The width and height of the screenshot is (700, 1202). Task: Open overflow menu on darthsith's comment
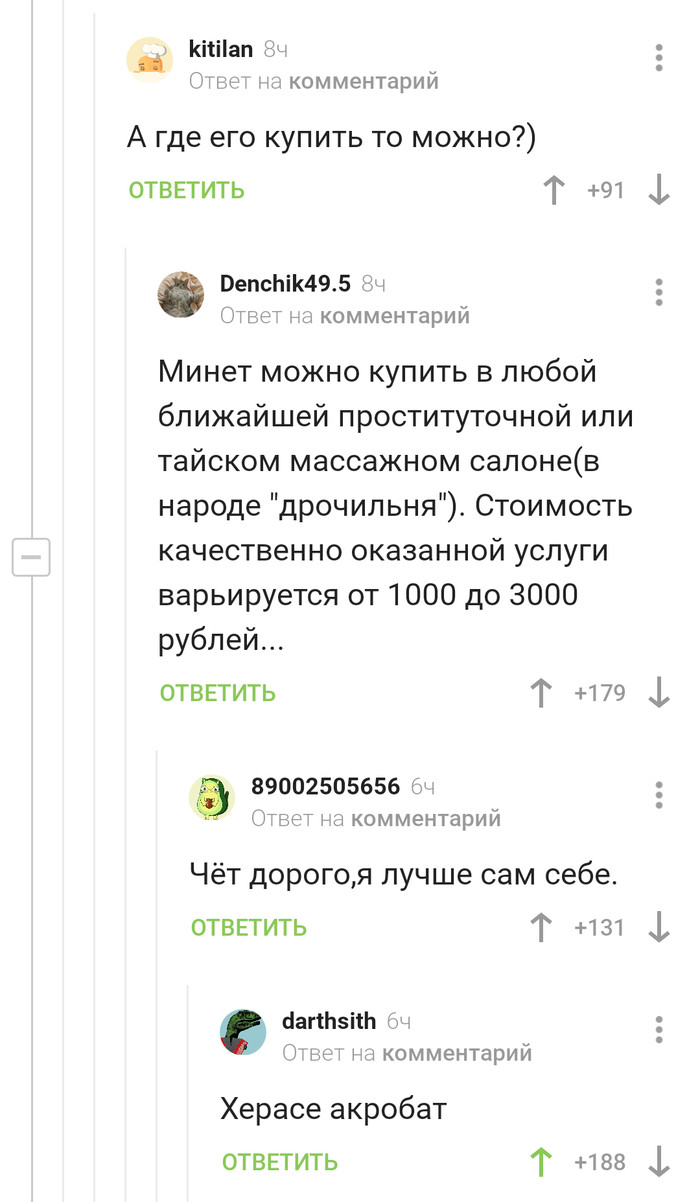659,1030
